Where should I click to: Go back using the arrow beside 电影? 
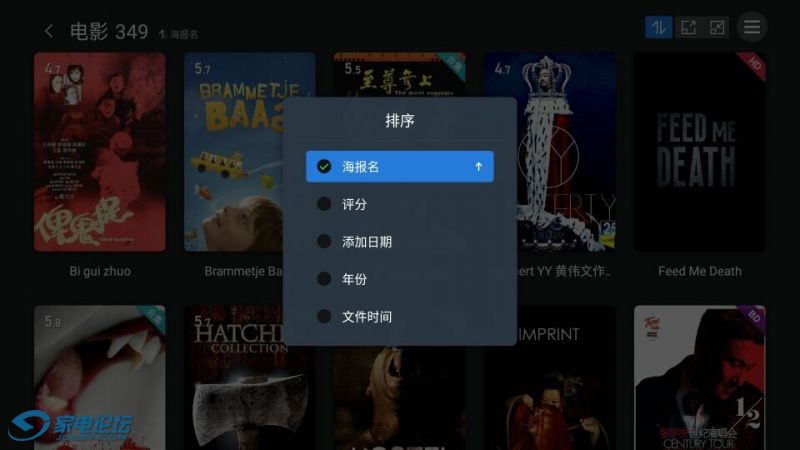point(49,31)
